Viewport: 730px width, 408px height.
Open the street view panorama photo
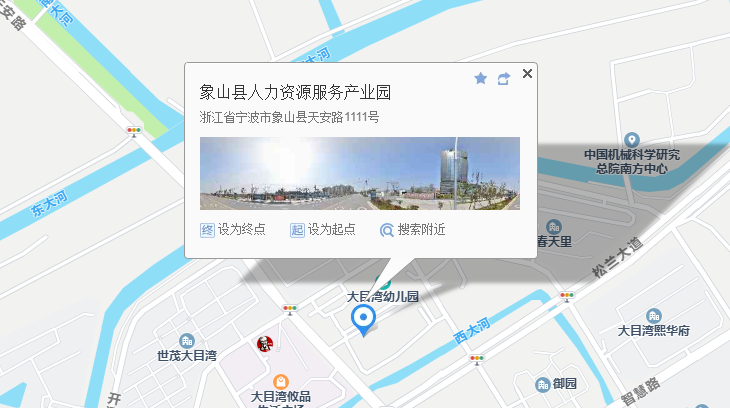pos(360,174)
